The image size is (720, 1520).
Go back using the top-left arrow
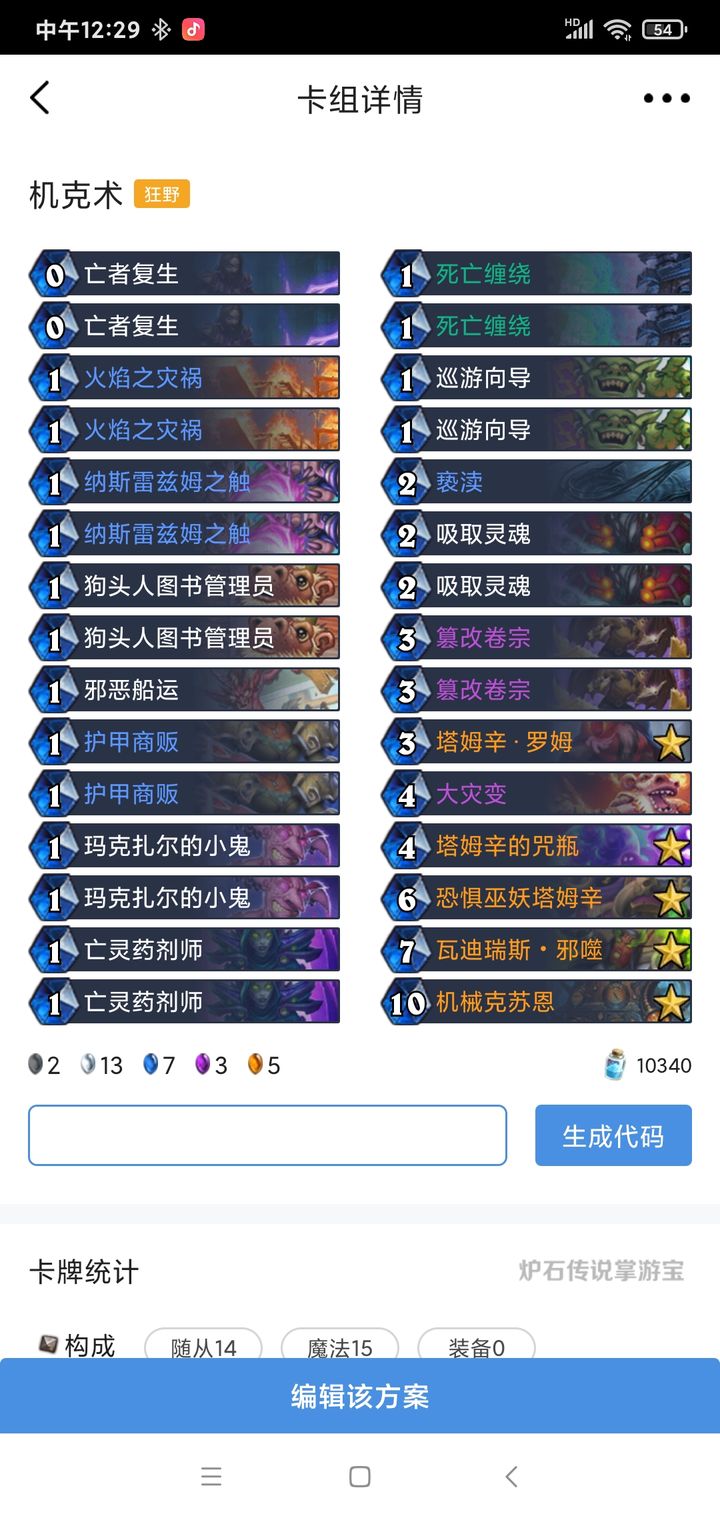coord(39,98)
